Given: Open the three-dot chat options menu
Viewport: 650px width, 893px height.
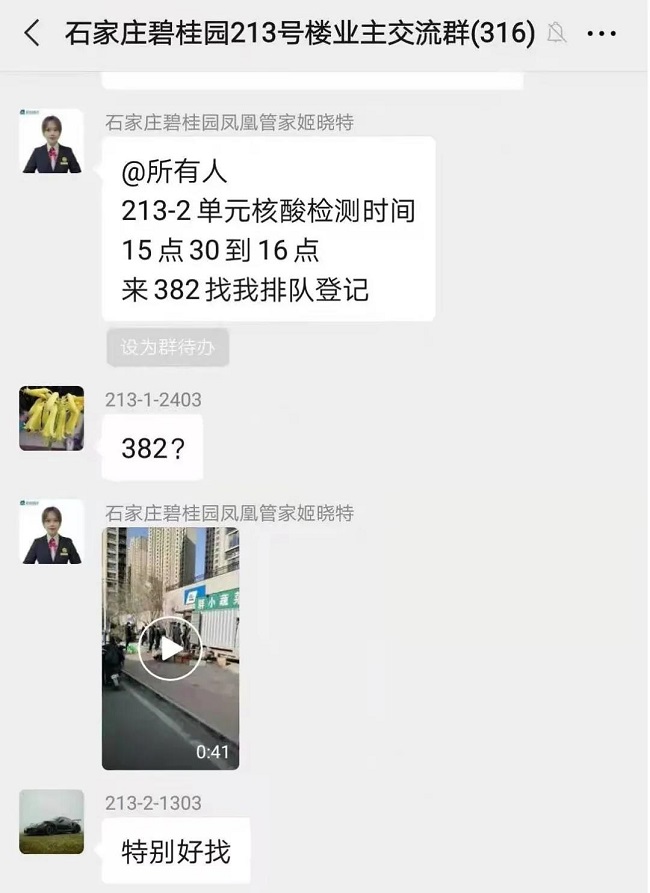Looking at the screenshot, I should coord(601,34).
